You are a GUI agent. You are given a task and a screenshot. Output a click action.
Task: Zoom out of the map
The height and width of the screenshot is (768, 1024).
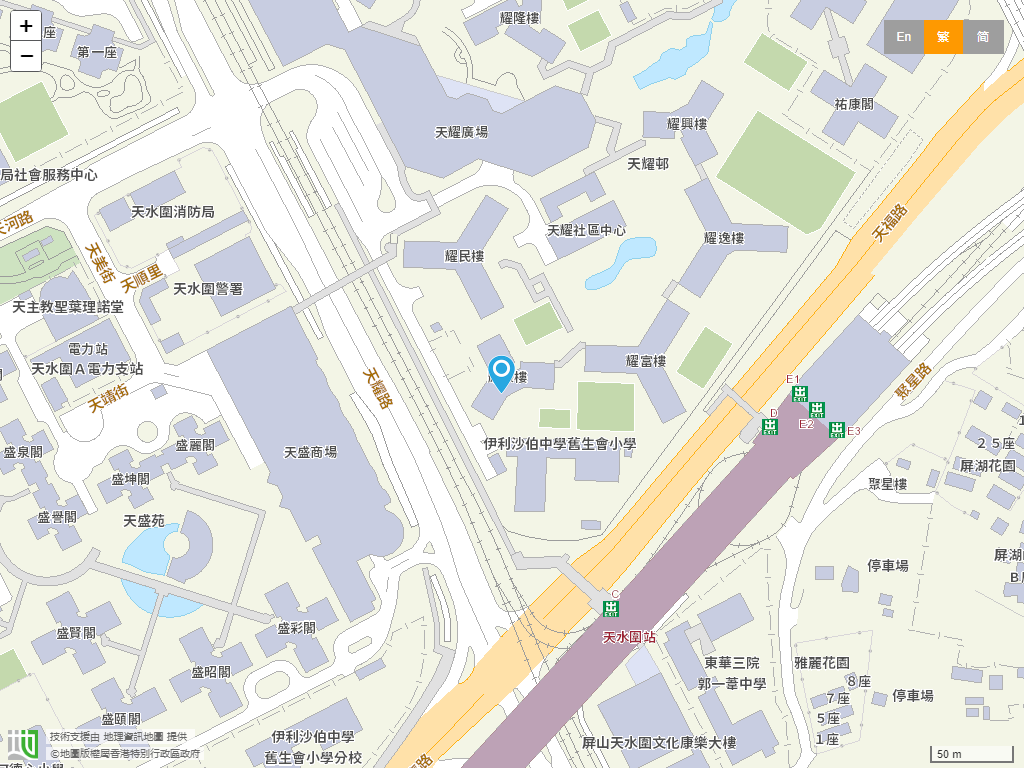coord(26,56)
